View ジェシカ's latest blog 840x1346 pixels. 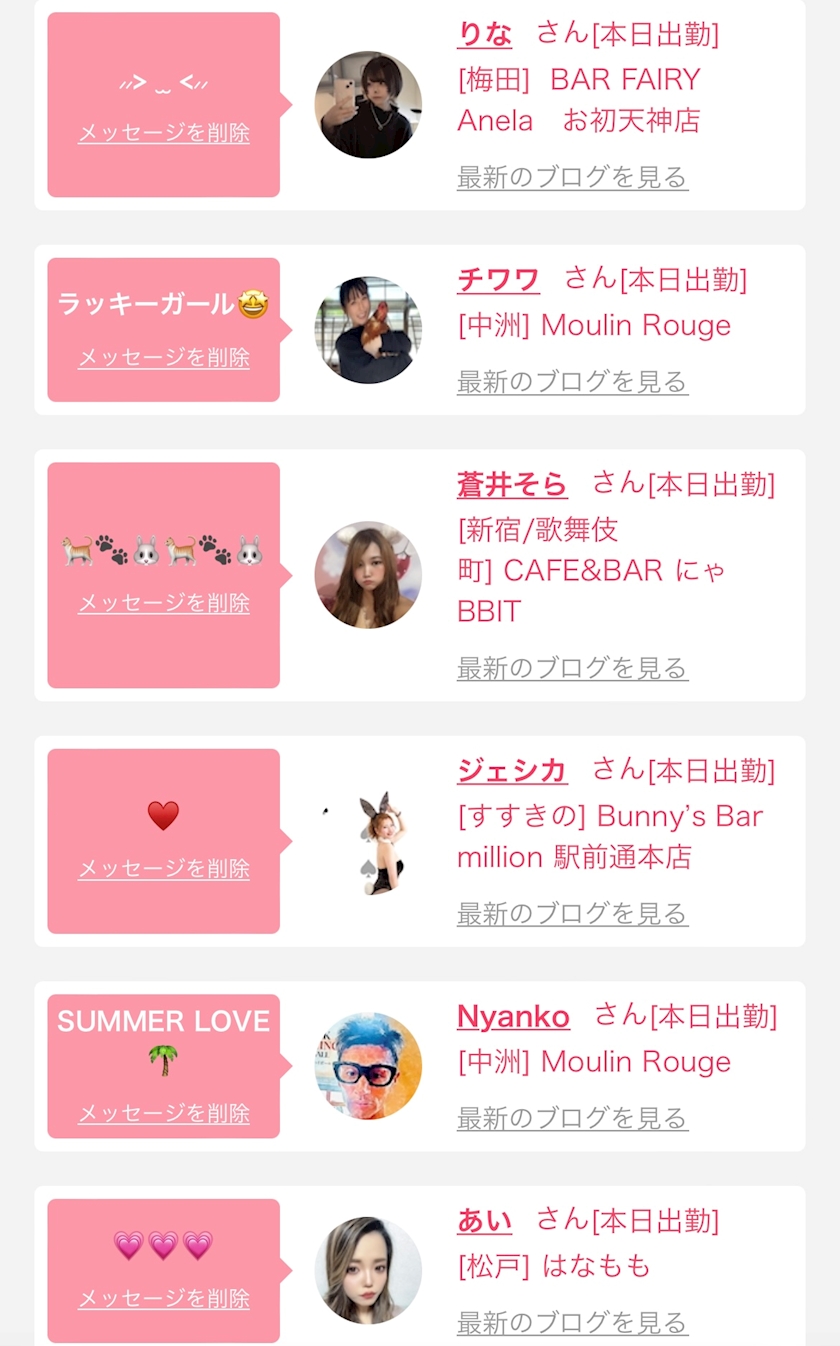pos(572,914)
